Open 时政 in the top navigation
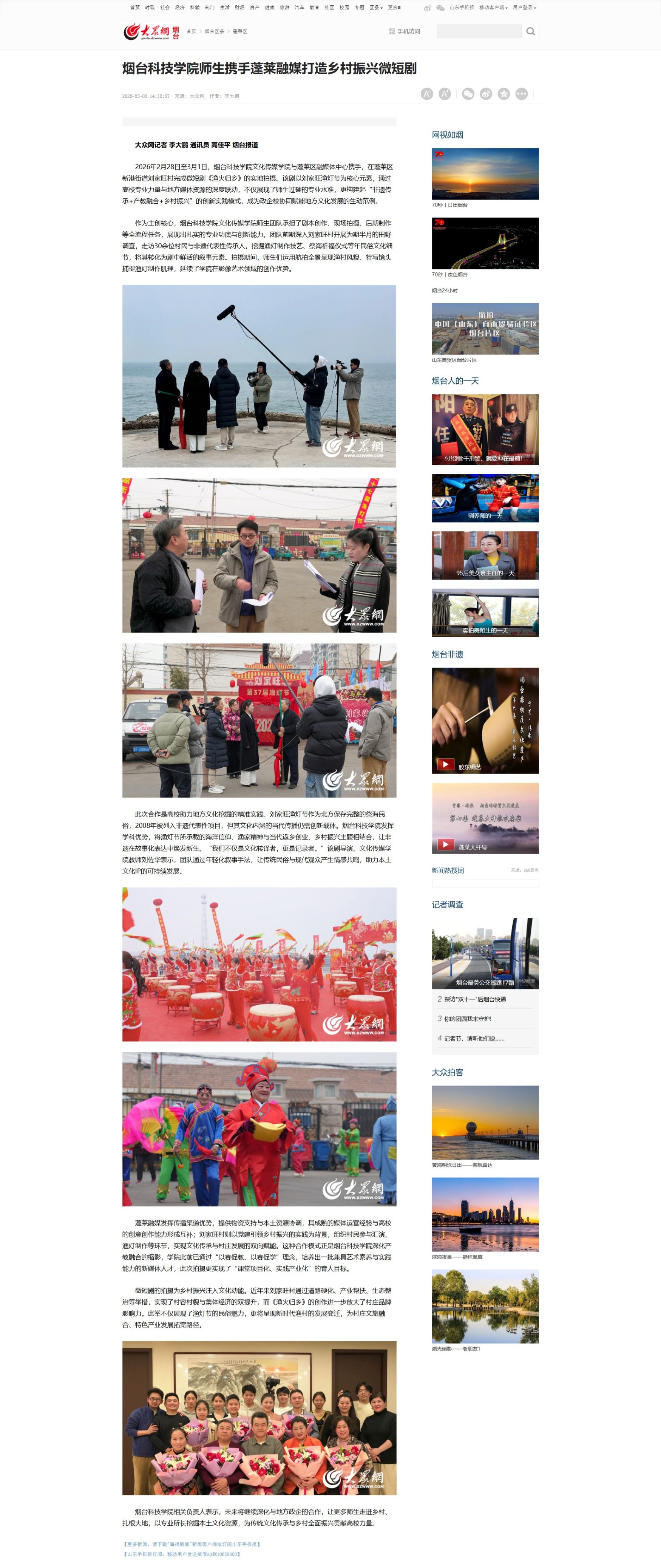This screenshot has width=661, height=1568. [150, 7]
